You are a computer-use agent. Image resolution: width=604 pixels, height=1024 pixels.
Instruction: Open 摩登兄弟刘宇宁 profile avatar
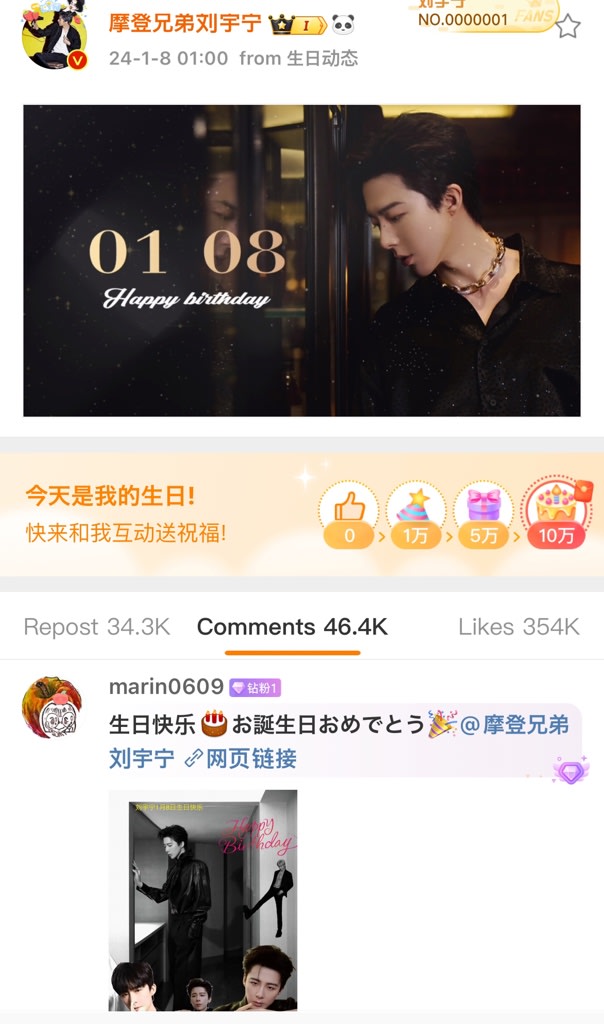pyautogui.click(x=54, y=36)
